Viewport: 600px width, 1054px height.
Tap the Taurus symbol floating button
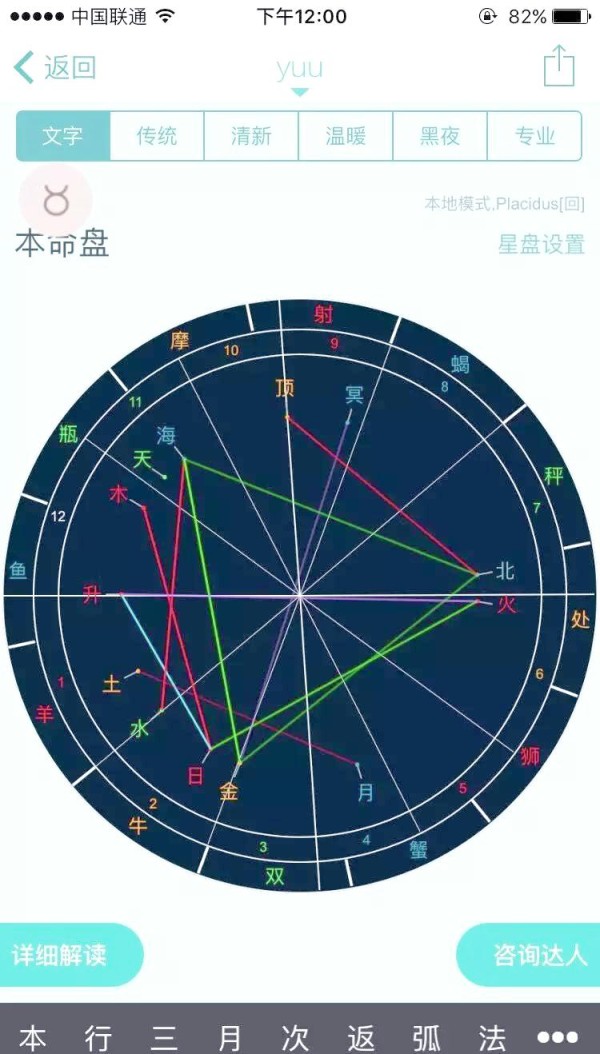[x=56, y=202]
